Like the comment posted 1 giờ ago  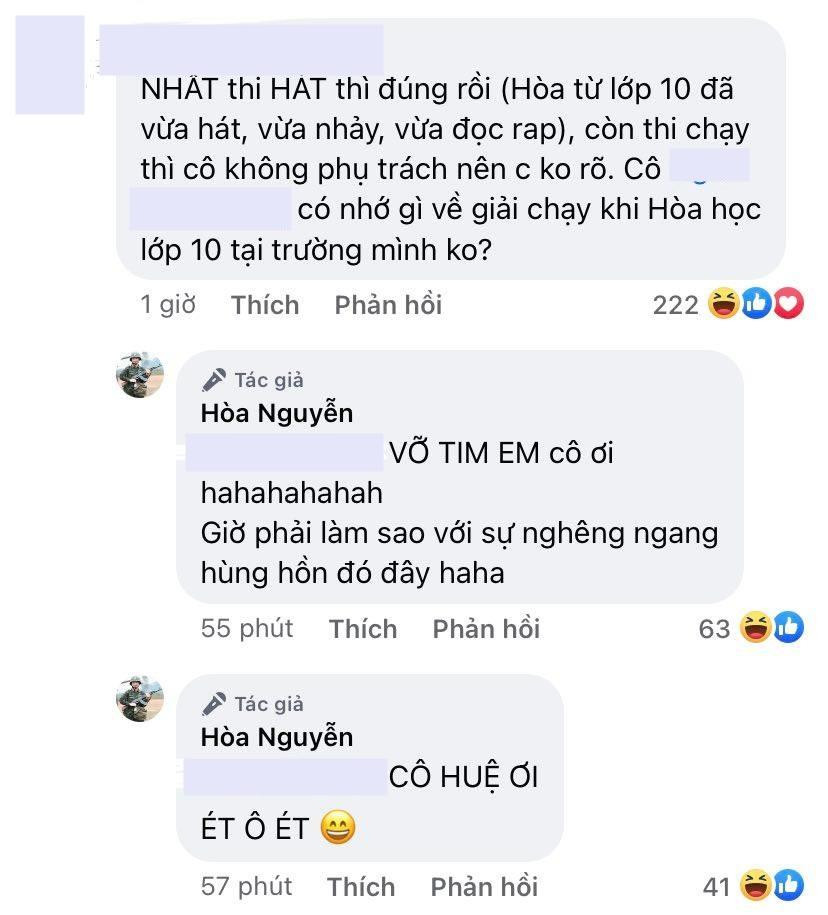click(x=265, y=305)
